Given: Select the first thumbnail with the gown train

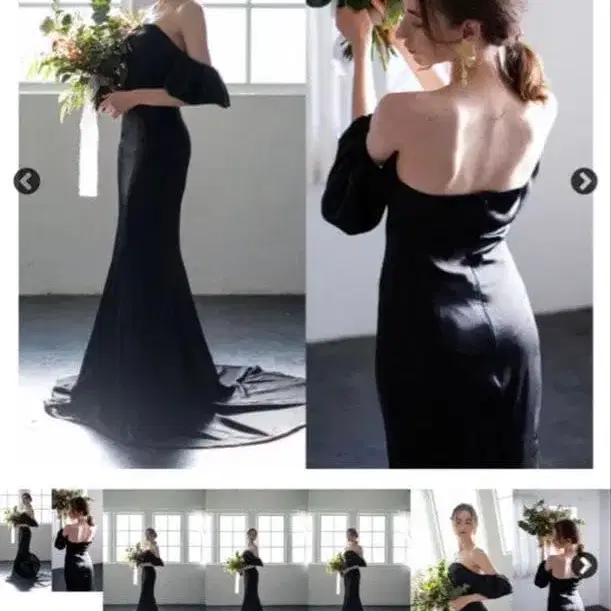Looking at the screenshot, I should 26,540.
